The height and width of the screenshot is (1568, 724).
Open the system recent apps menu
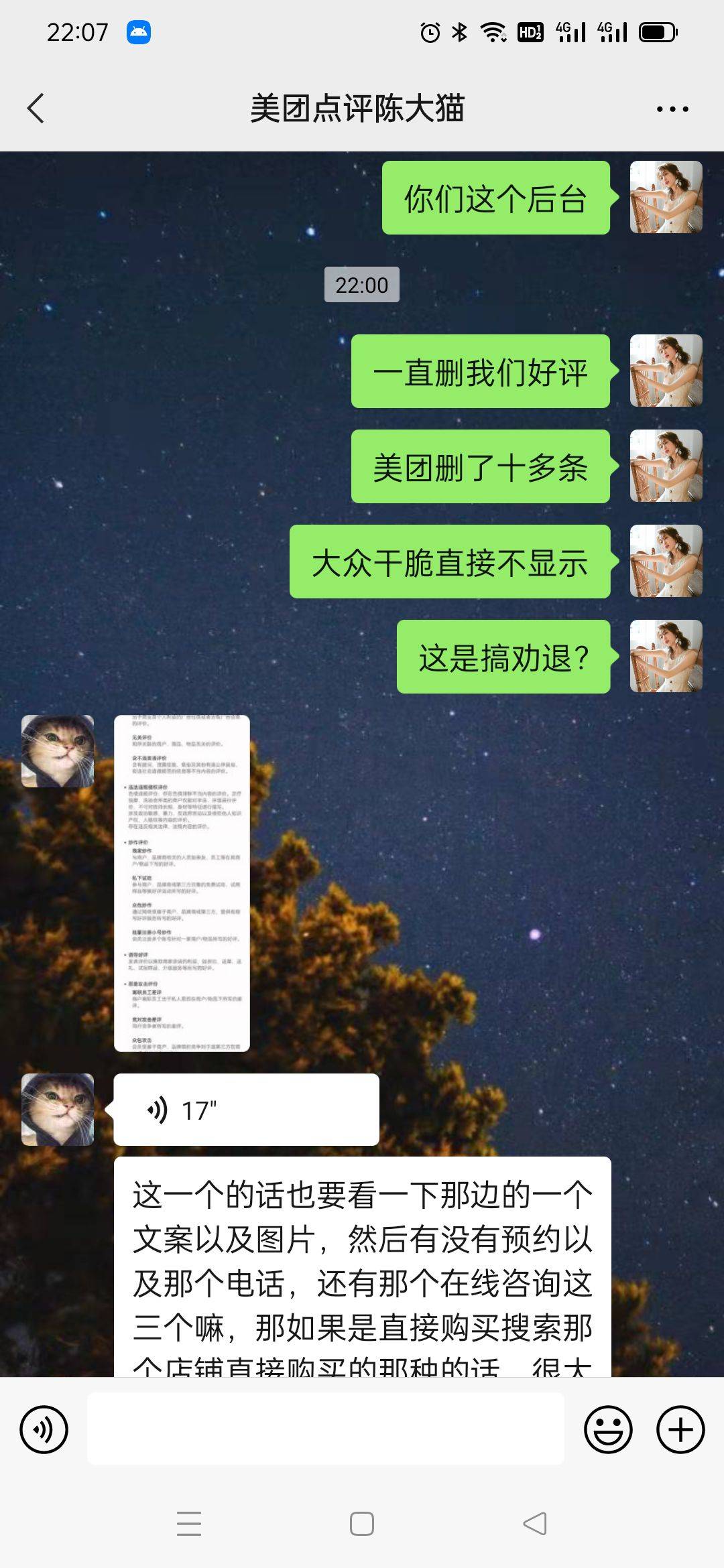[x=189, y=1524]
